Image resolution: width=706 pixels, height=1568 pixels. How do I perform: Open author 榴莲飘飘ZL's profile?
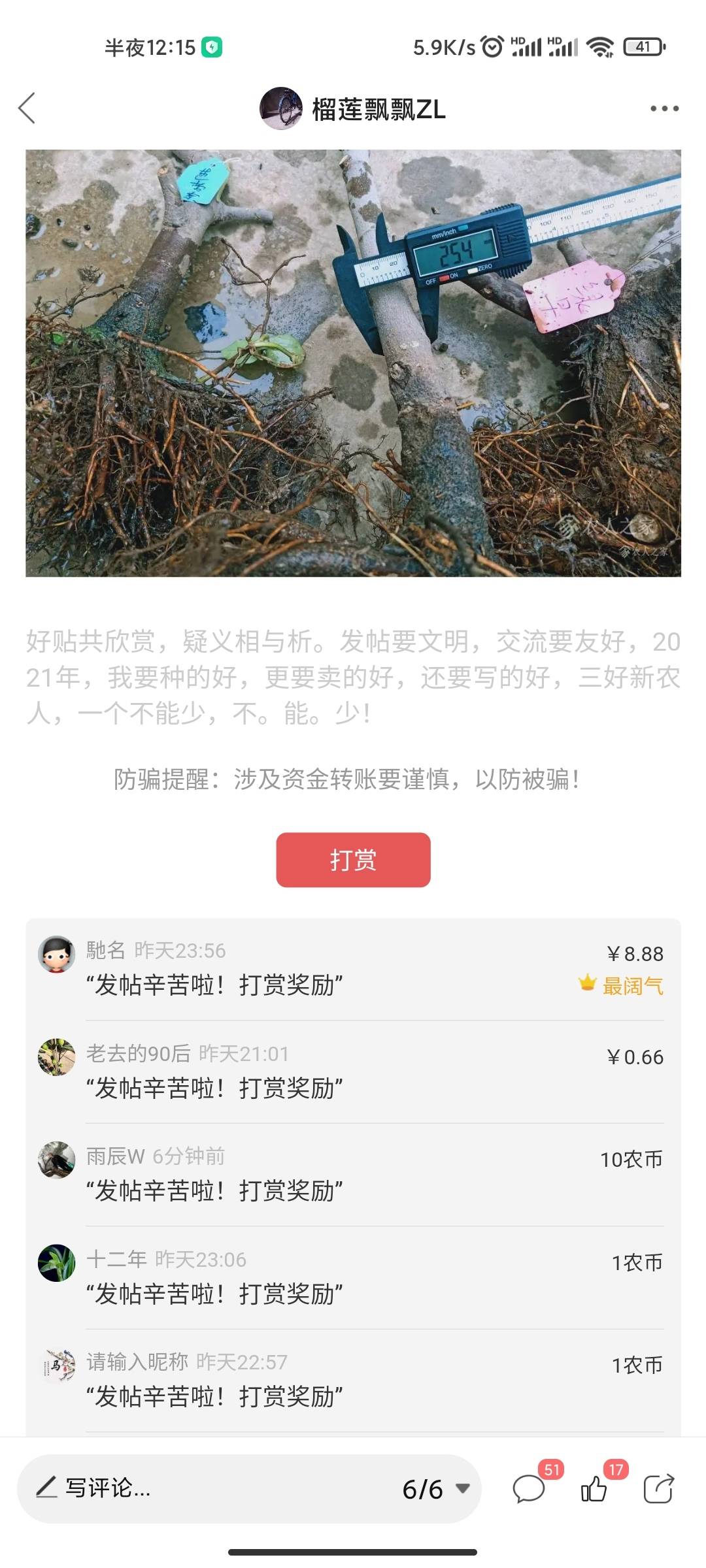click(x=353, y=108)
